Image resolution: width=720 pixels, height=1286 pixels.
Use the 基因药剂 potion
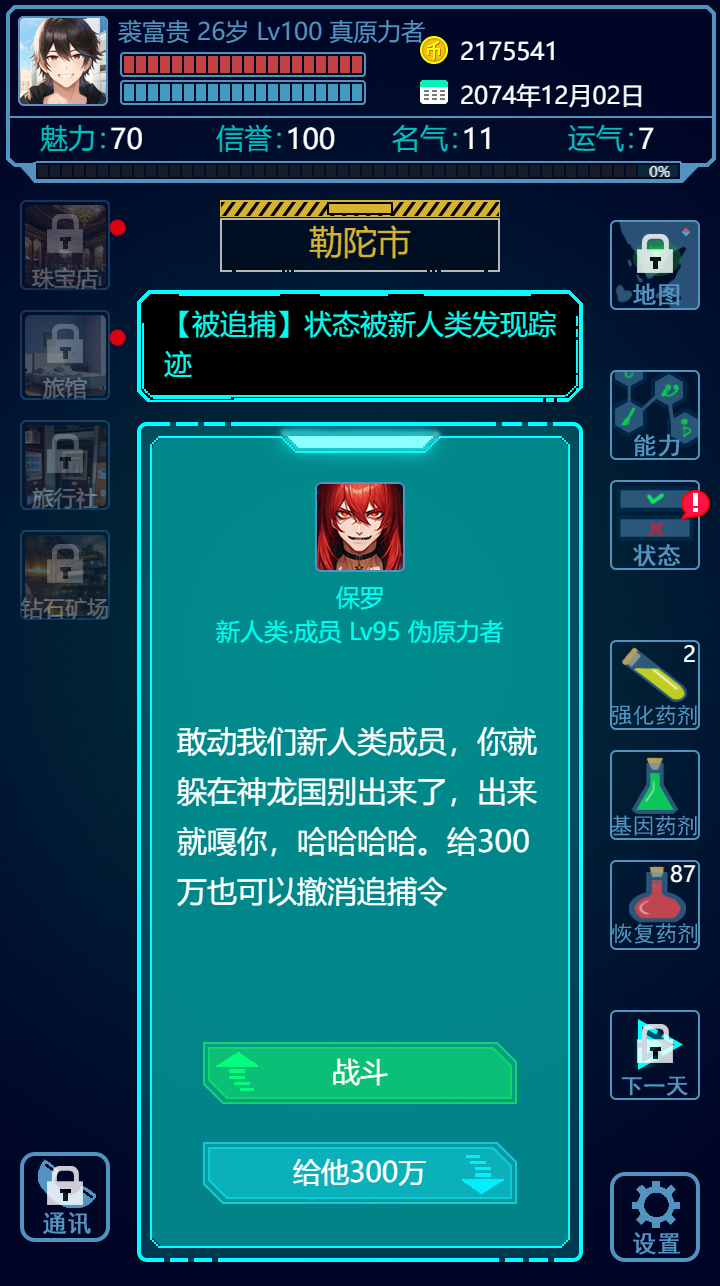[x=655, y=795]
